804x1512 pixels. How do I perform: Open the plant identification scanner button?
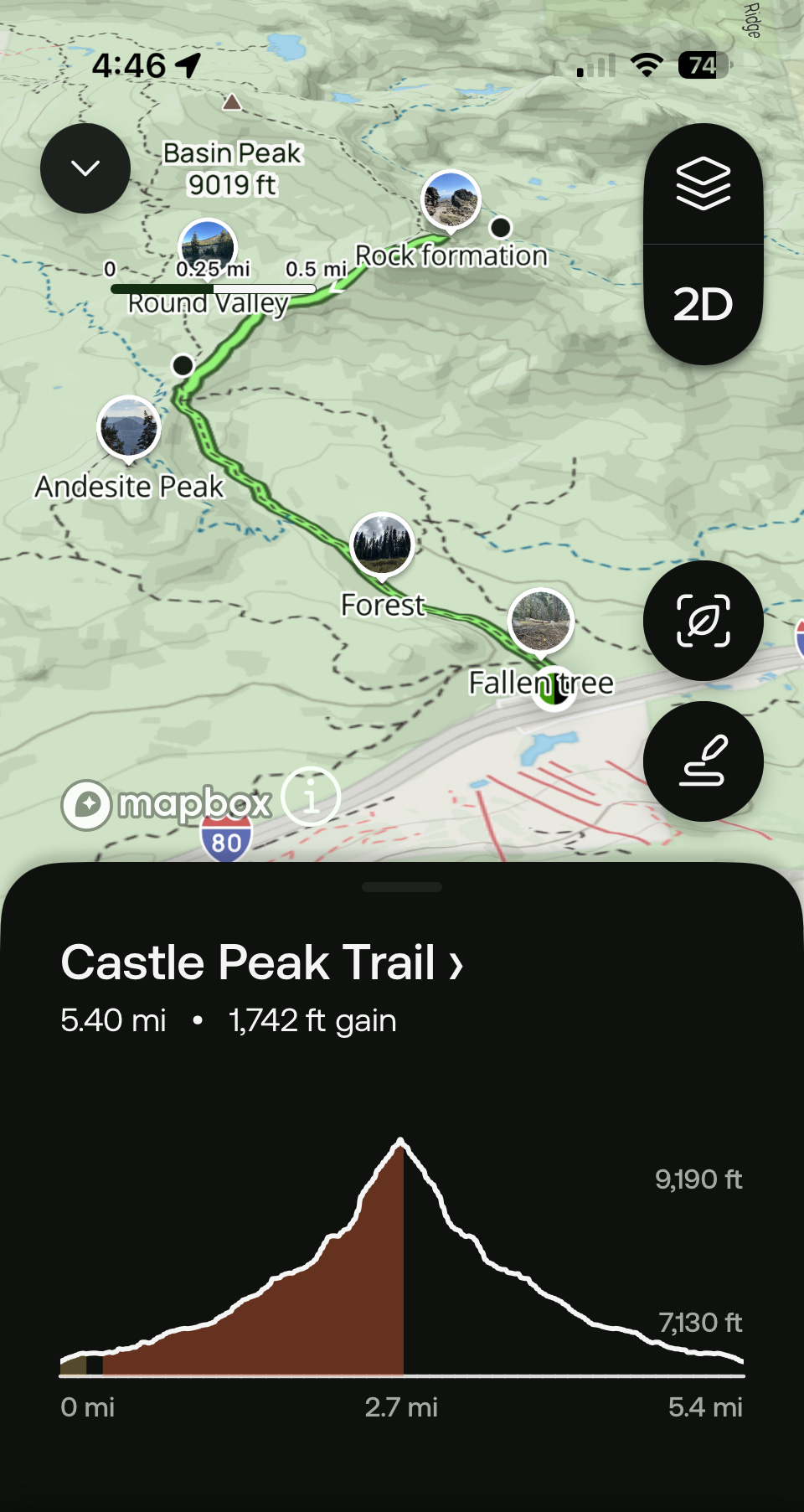click(703, 621)
